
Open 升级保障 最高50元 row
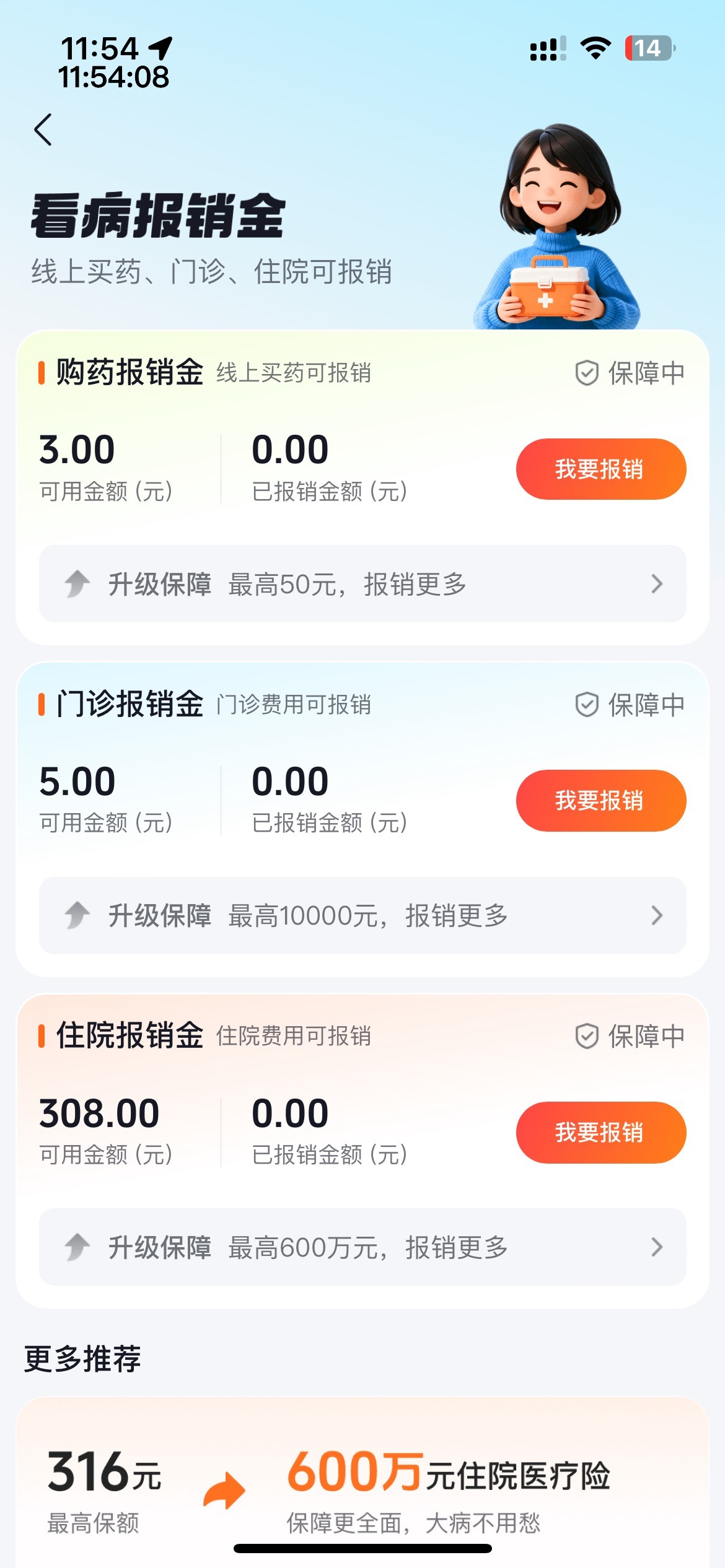click(362, 584)
